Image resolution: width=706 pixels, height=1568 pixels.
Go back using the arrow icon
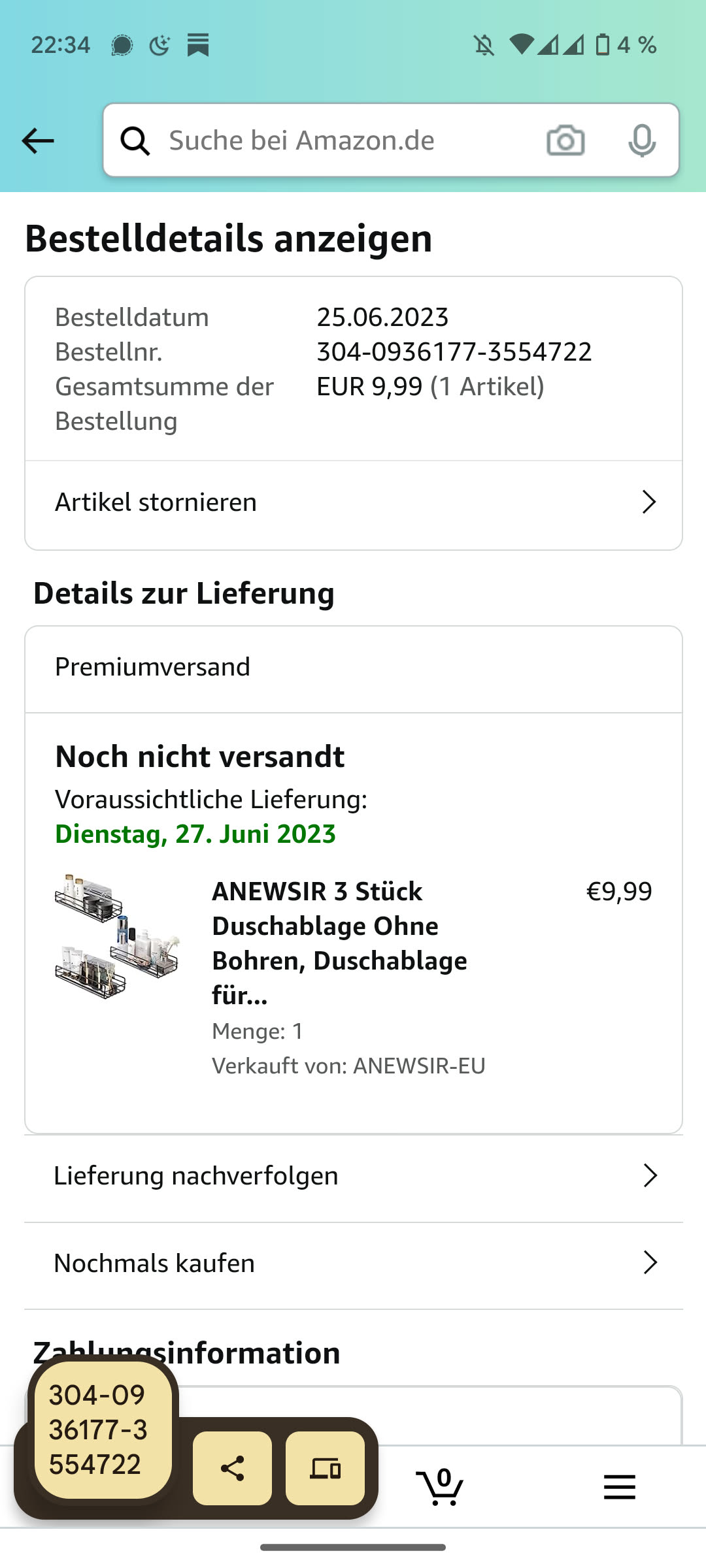click(x=38, y=140)
